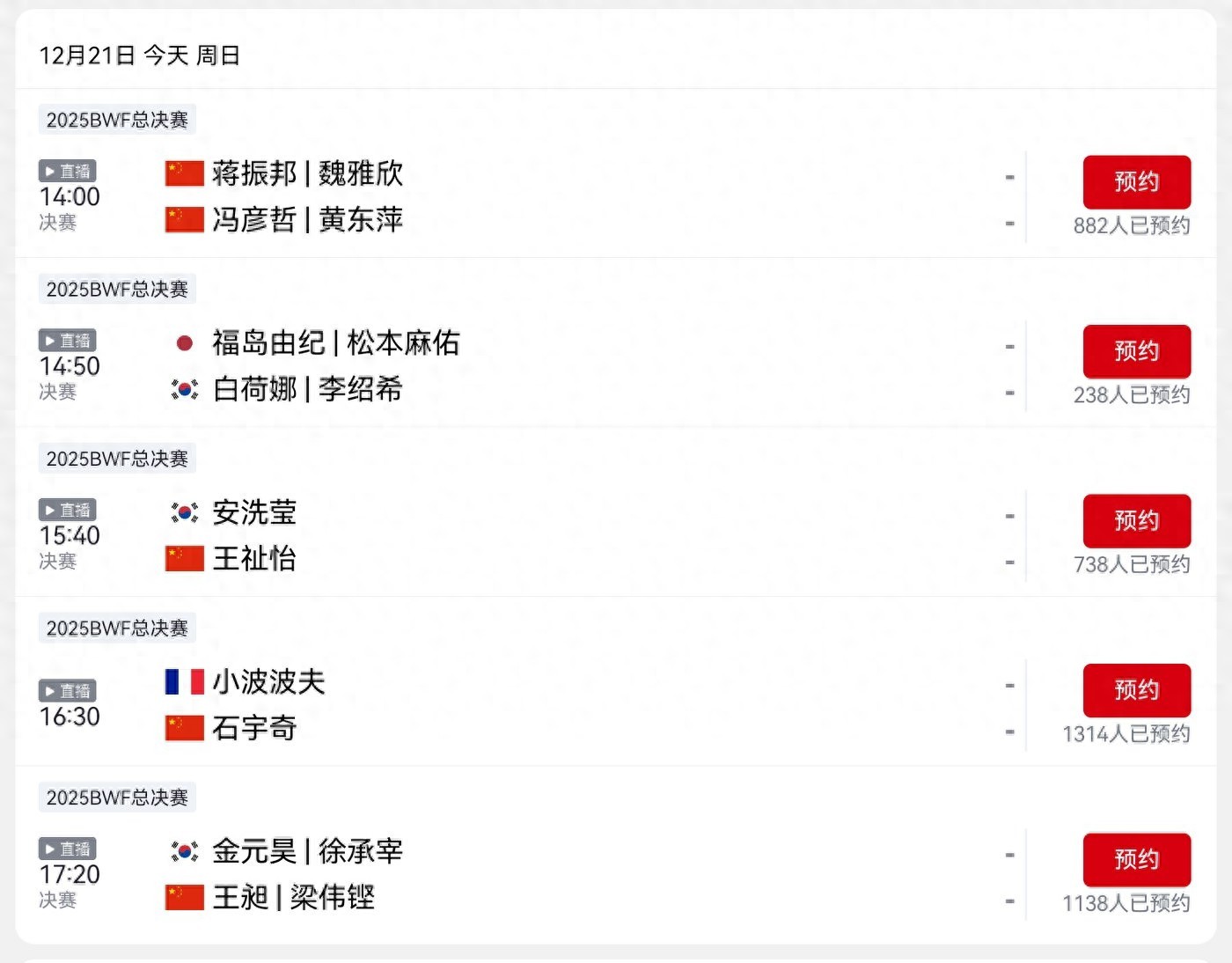Book reminder for 16:30 小波波夫 vs 石宇奇
Viewport: 1232px width, 963px height.
[x=1136, y=690]
